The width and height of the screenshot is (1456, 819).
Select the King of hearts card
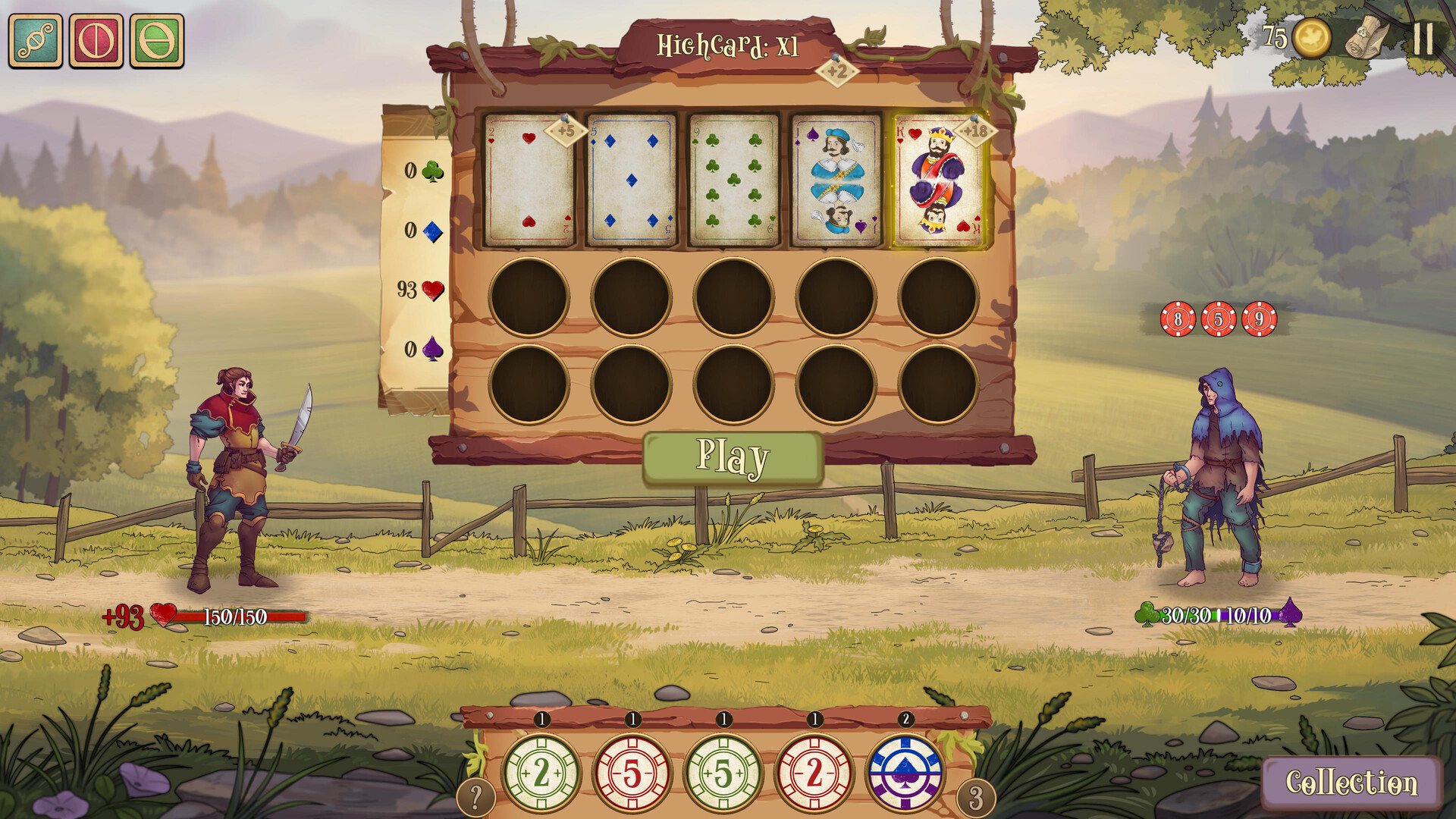click(x=939, y=180)
